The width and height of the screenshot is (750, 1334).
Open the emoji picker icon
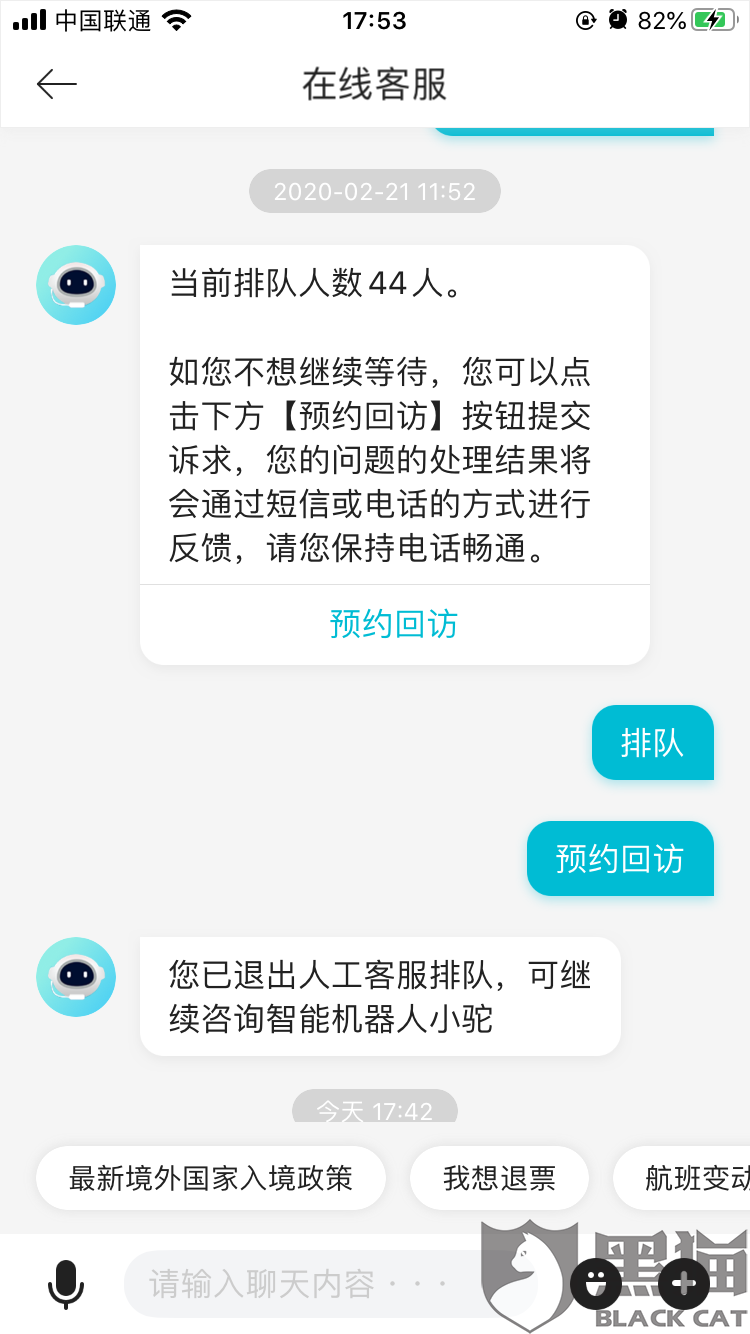(x=596, y=1283)
